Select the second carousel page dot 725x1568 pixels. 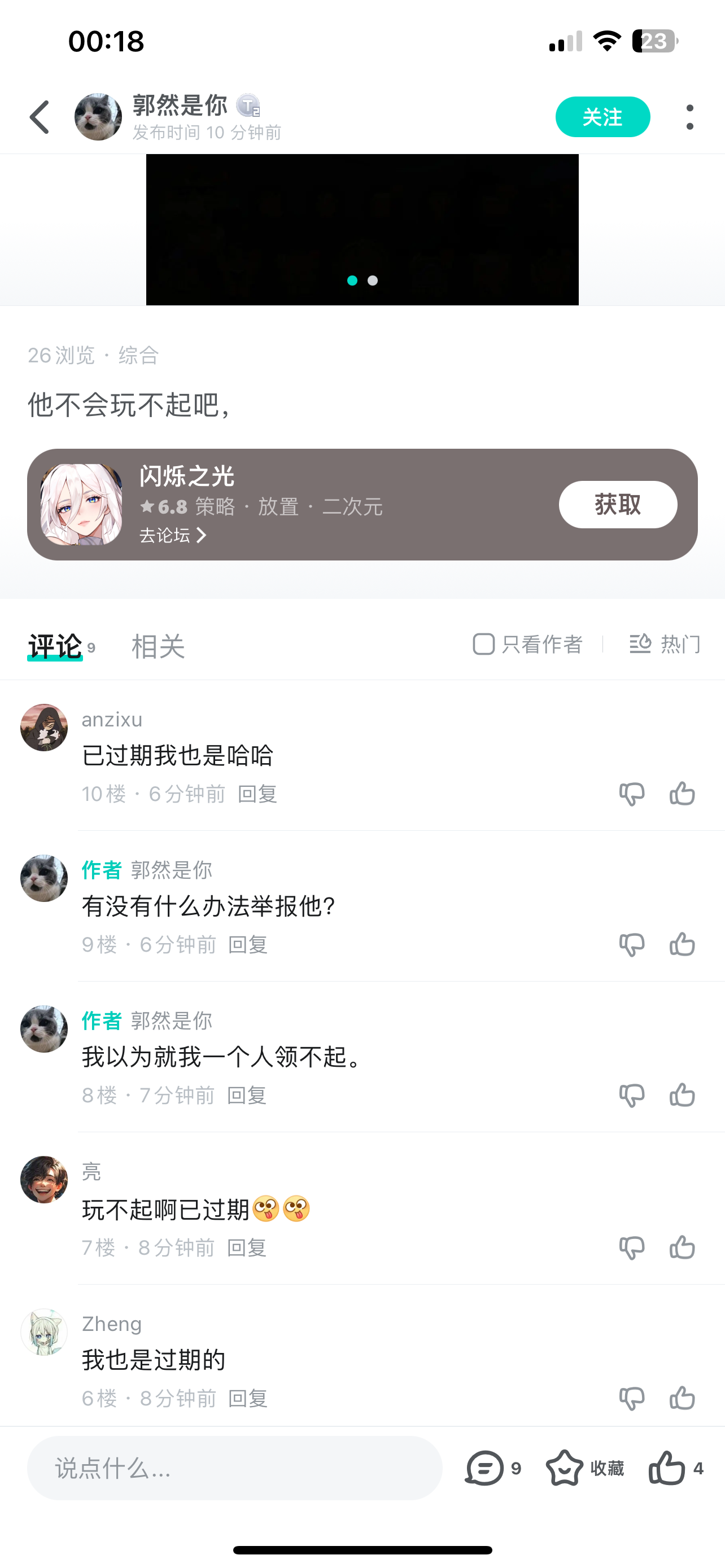372,281
